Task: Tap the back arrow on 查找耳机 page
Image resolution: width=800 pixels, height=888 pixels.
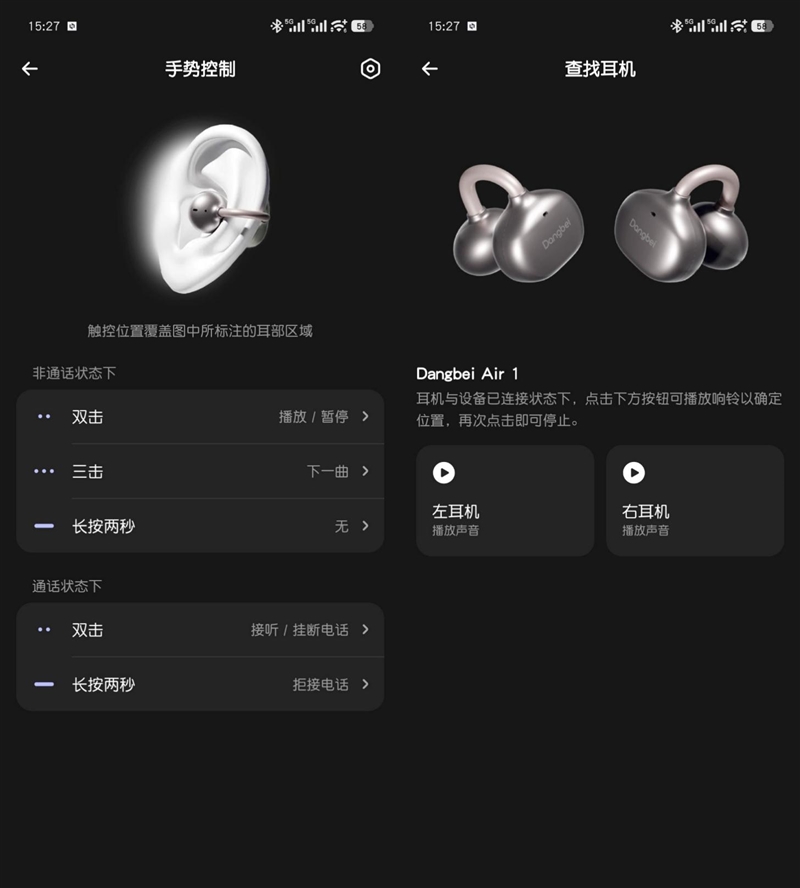Action: click(429, 69)
